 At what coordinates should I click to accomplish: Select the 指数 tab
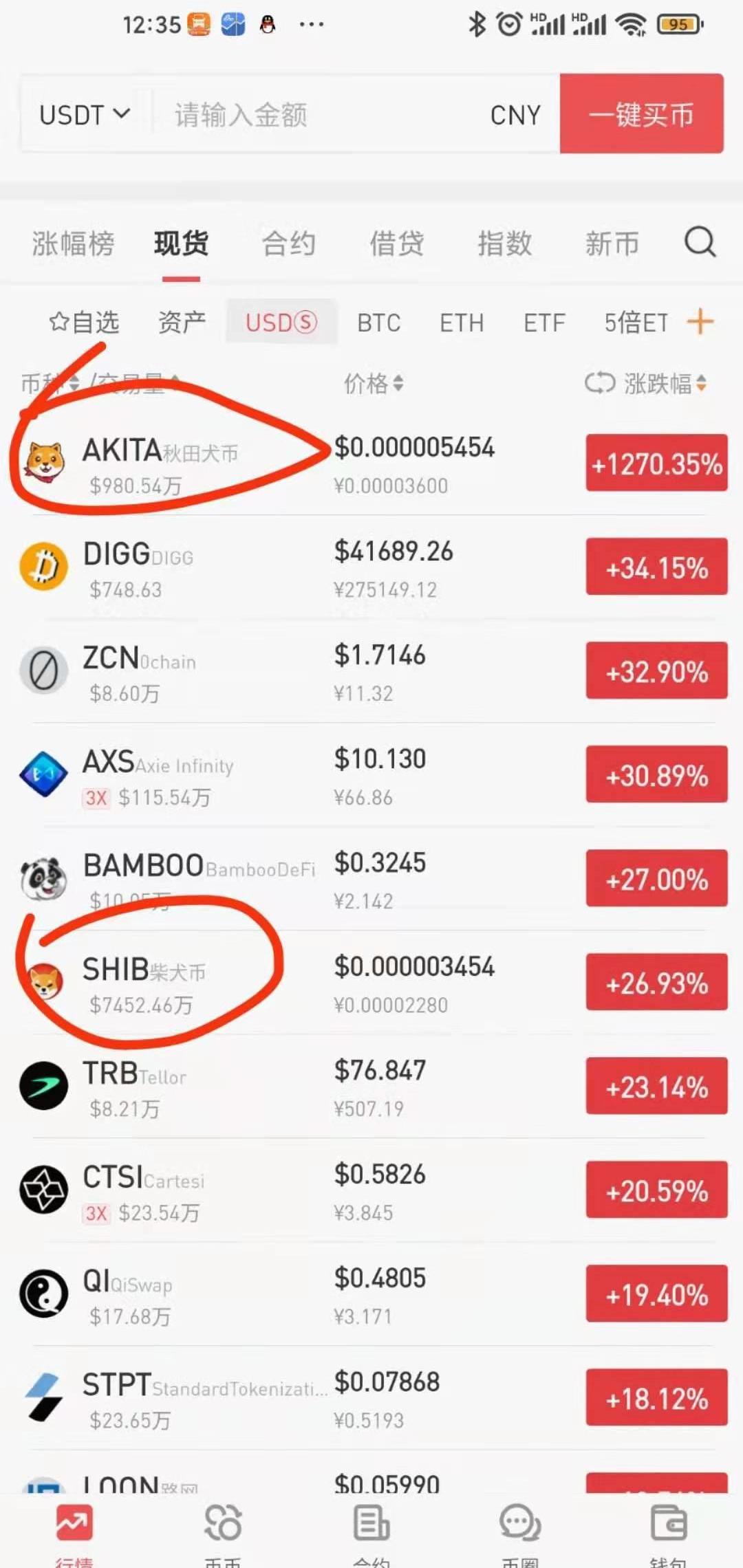pos(505,243)
